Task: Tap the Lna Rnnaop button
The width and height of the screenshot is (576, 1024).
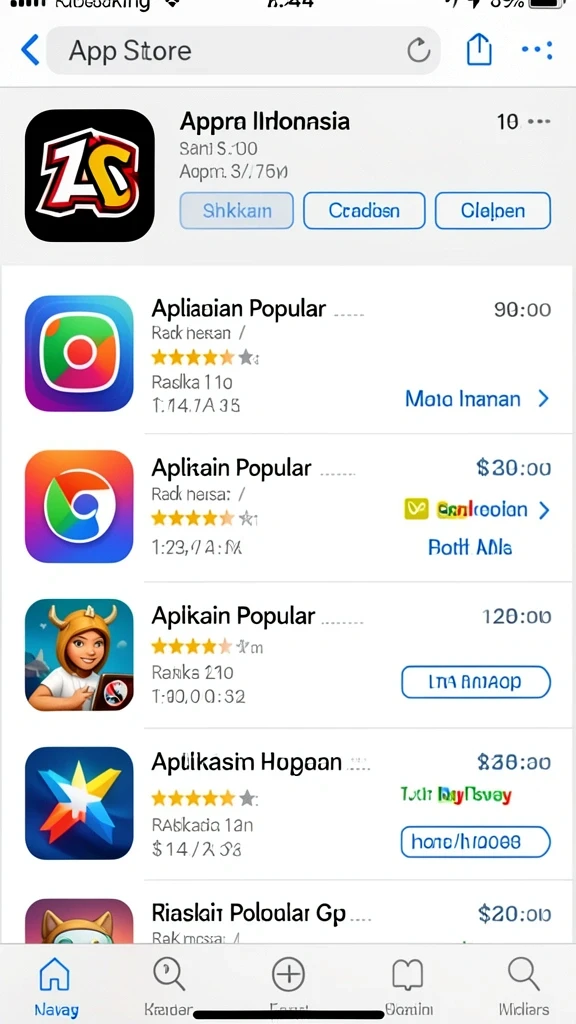Action: pos(475,682)
